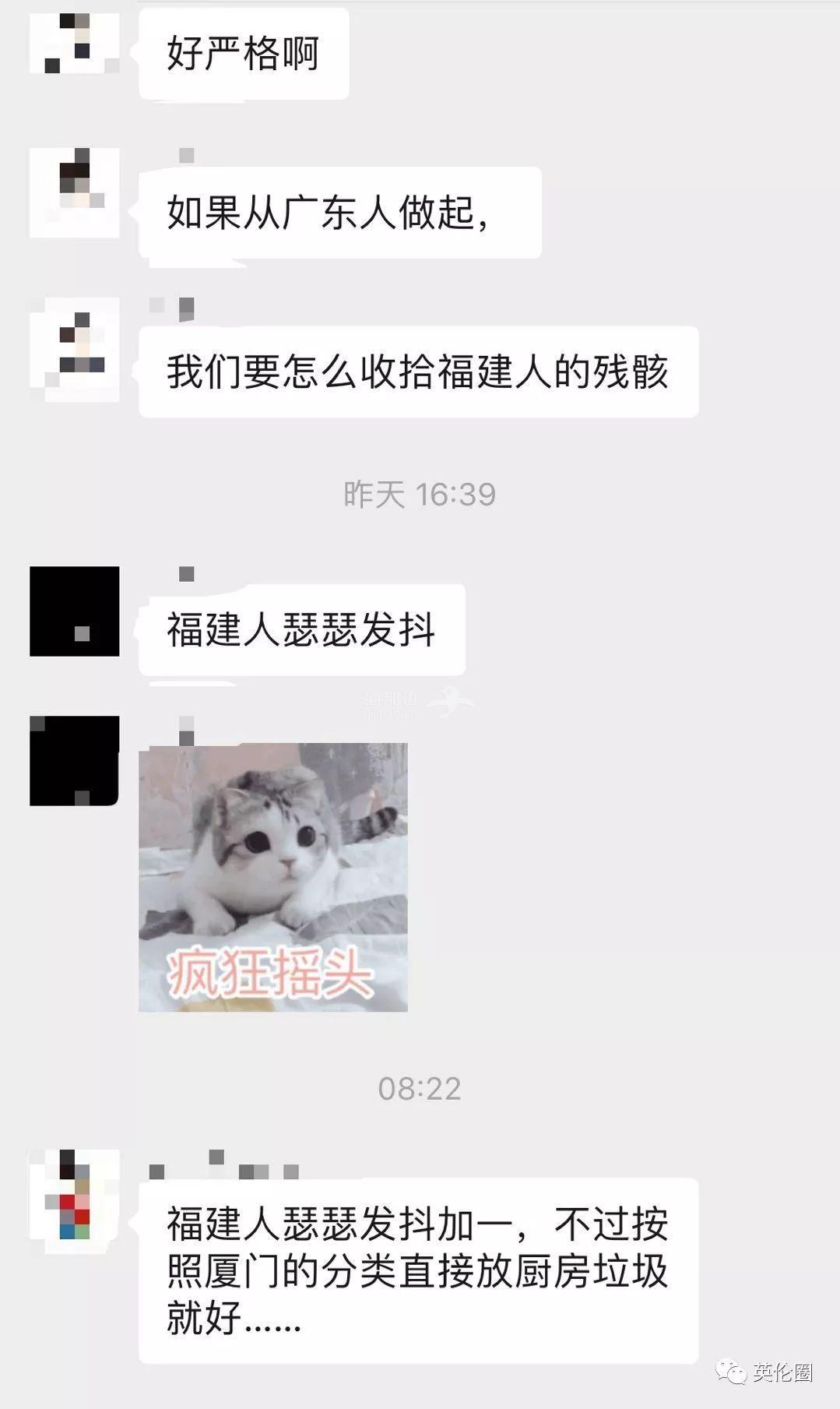Viewport: 840px width, 1409px height.
Task: Open profile of sender of 如果从广东人做起
Action: (74, 192)
